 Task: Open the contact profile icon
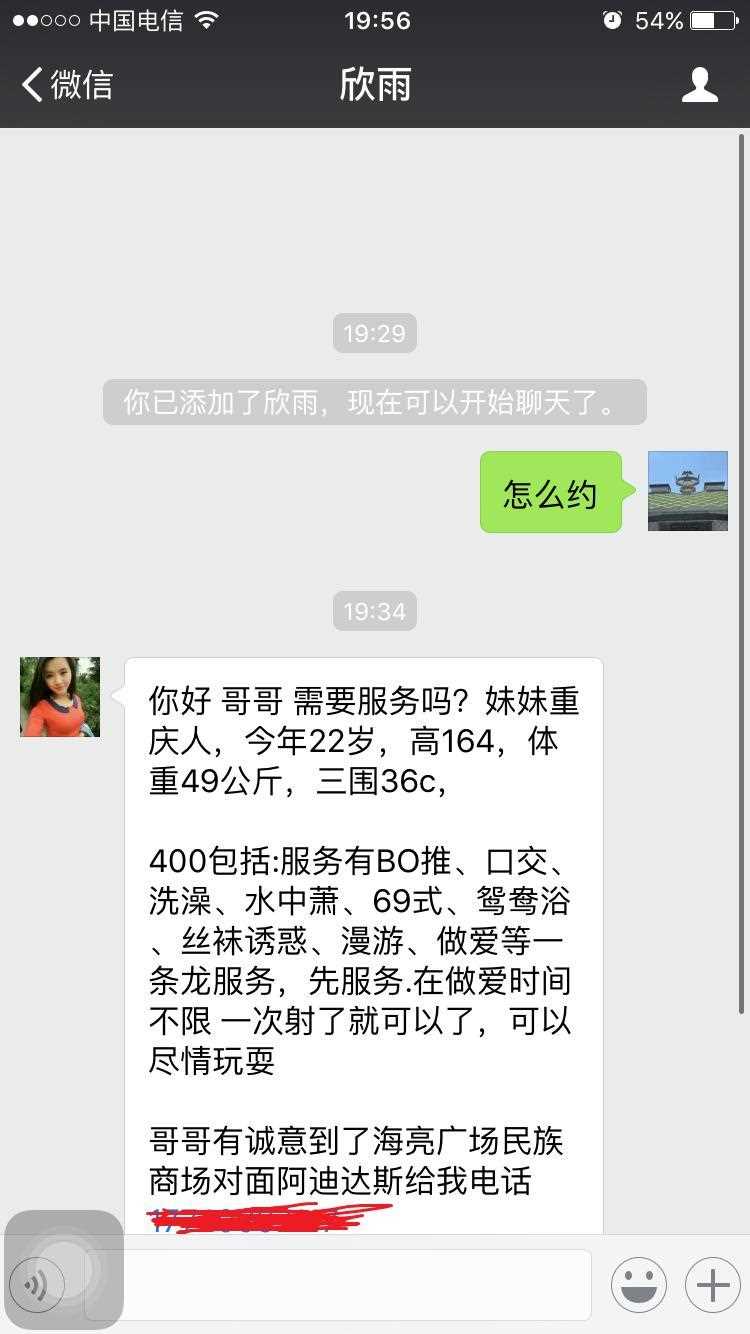(x=700, y=85)
